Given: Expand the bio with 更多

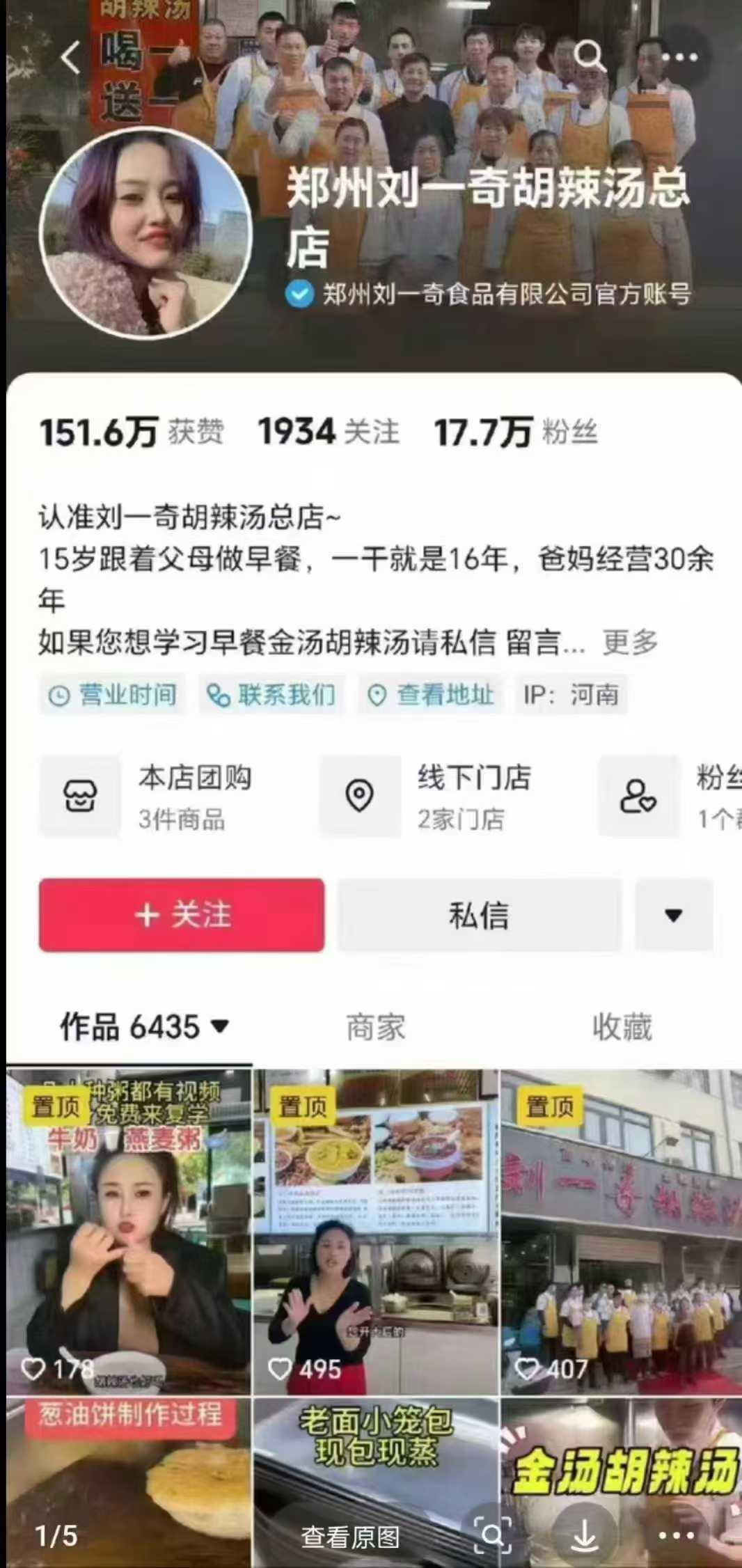Looking at the screenshot, I should click(x=630, y=642).
